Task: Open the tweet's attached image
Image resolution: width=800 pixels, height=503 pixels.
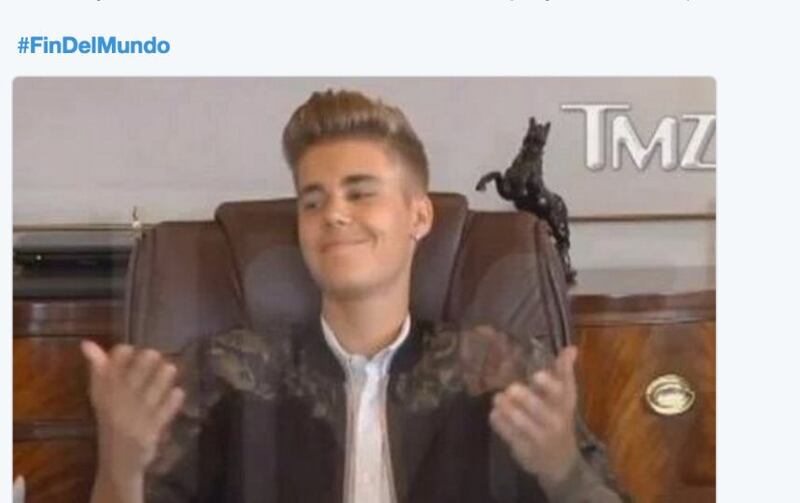Action: point(364,290)
